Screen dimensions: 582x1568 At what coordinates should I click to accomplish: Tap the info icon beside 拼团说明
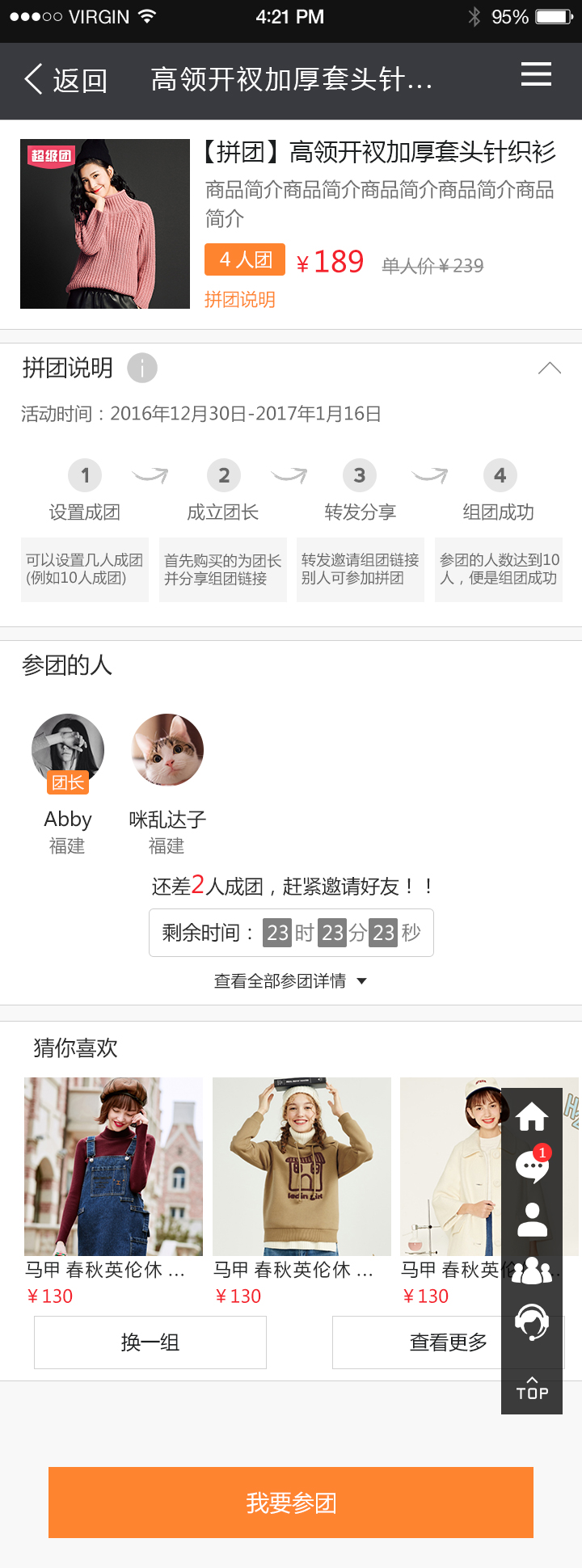pyautogui.click(x=142, y=368)
